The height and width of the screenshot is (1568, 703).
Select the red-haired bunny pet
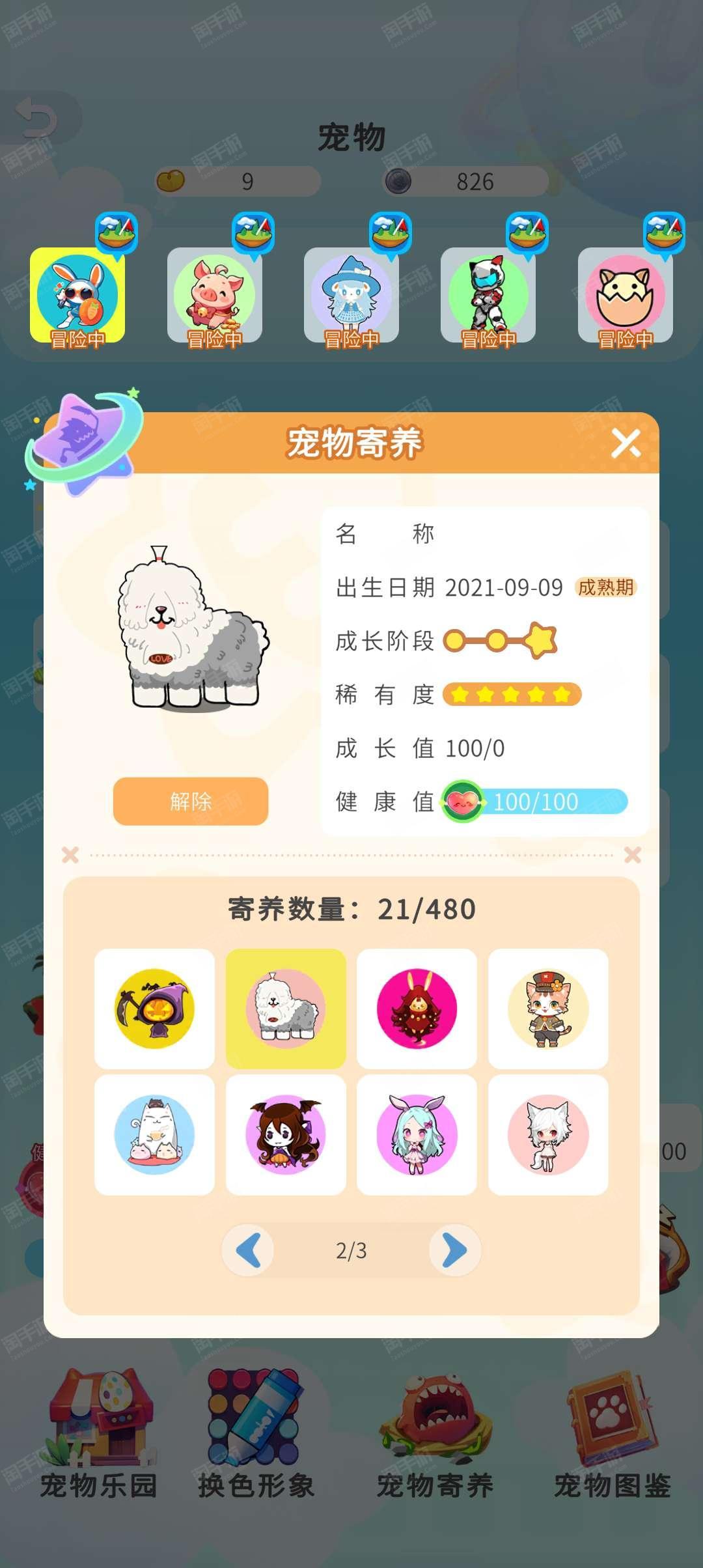pos(417,1009)
